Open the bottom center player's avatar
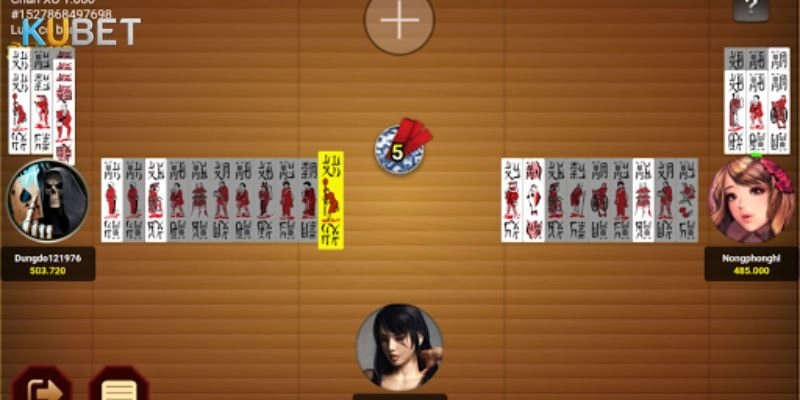The height and width of the screenshot is (400, 800). pos(399,347)
